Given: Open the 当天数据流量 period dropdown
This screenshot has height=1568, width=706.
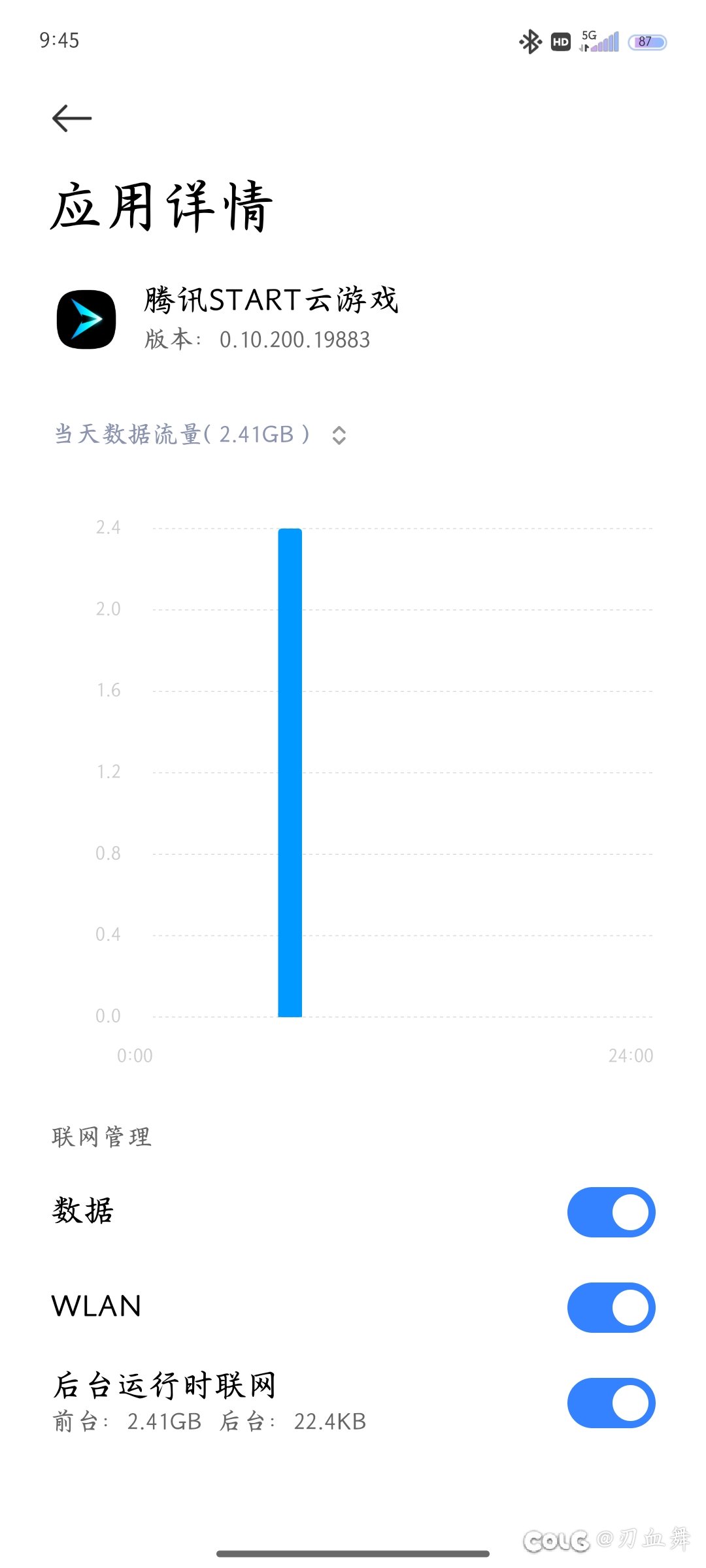Looking at the screenshot, I should [x=338, y=435].
